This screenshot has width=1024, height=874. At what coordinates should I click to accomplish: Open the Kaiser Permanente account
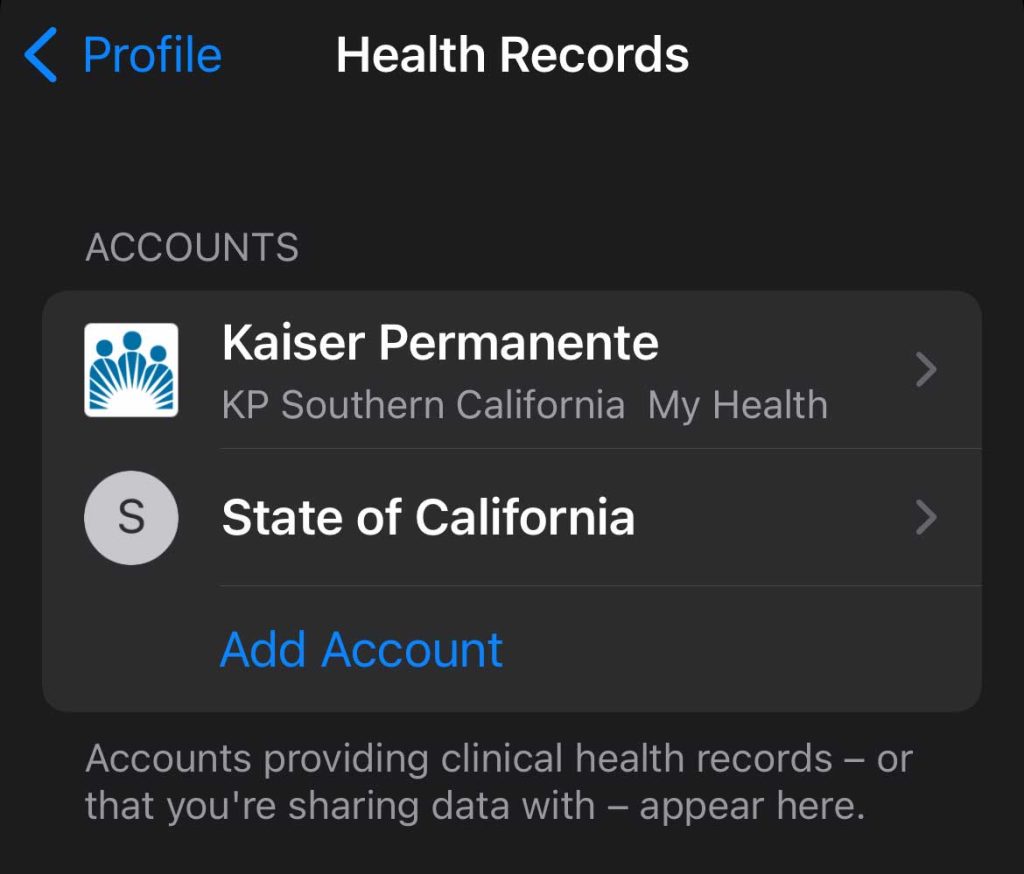point(510,370)
